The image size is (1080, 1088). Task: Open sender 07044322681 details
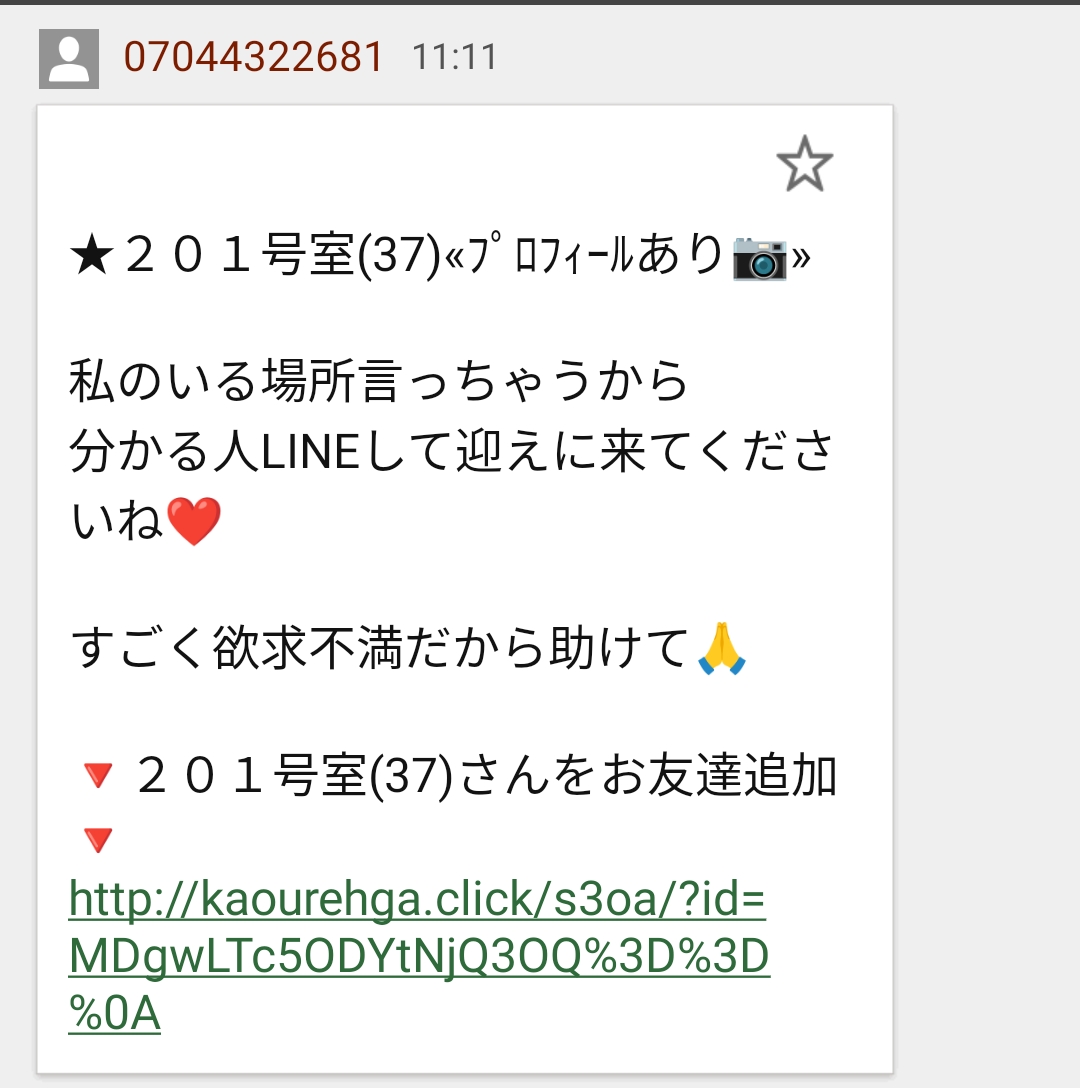click(x=253, y=57)
